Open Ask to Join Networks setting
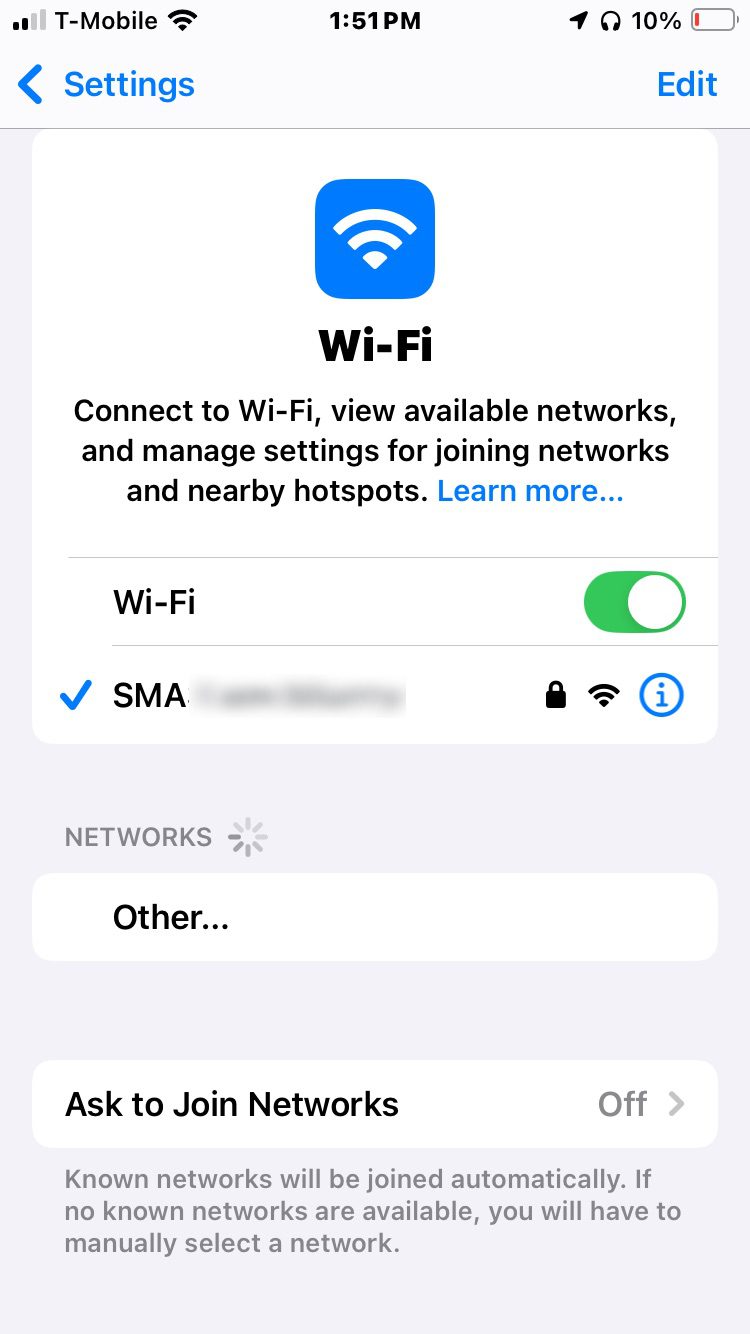Screen dimensions: 750x1334 pyautogui.click(x=375, y=1104)
